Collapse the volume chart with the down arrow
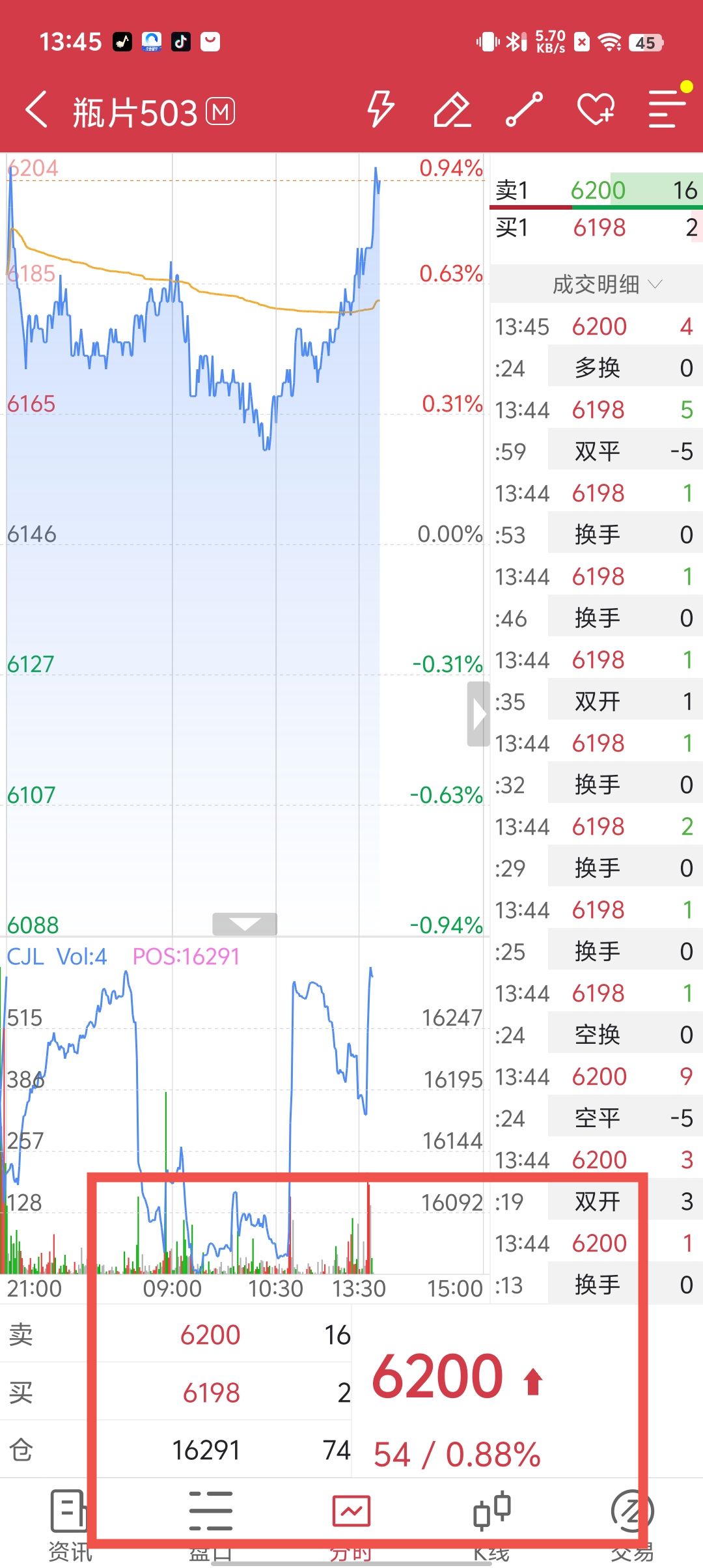 coord(245,924)
